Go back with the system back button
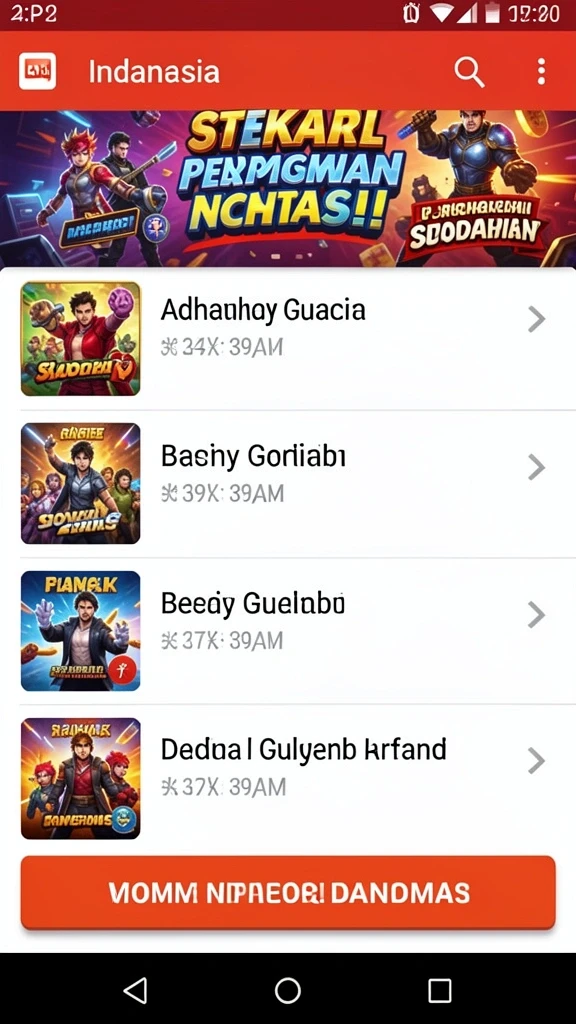576x1024 pixels. click(x=135, y=991)
